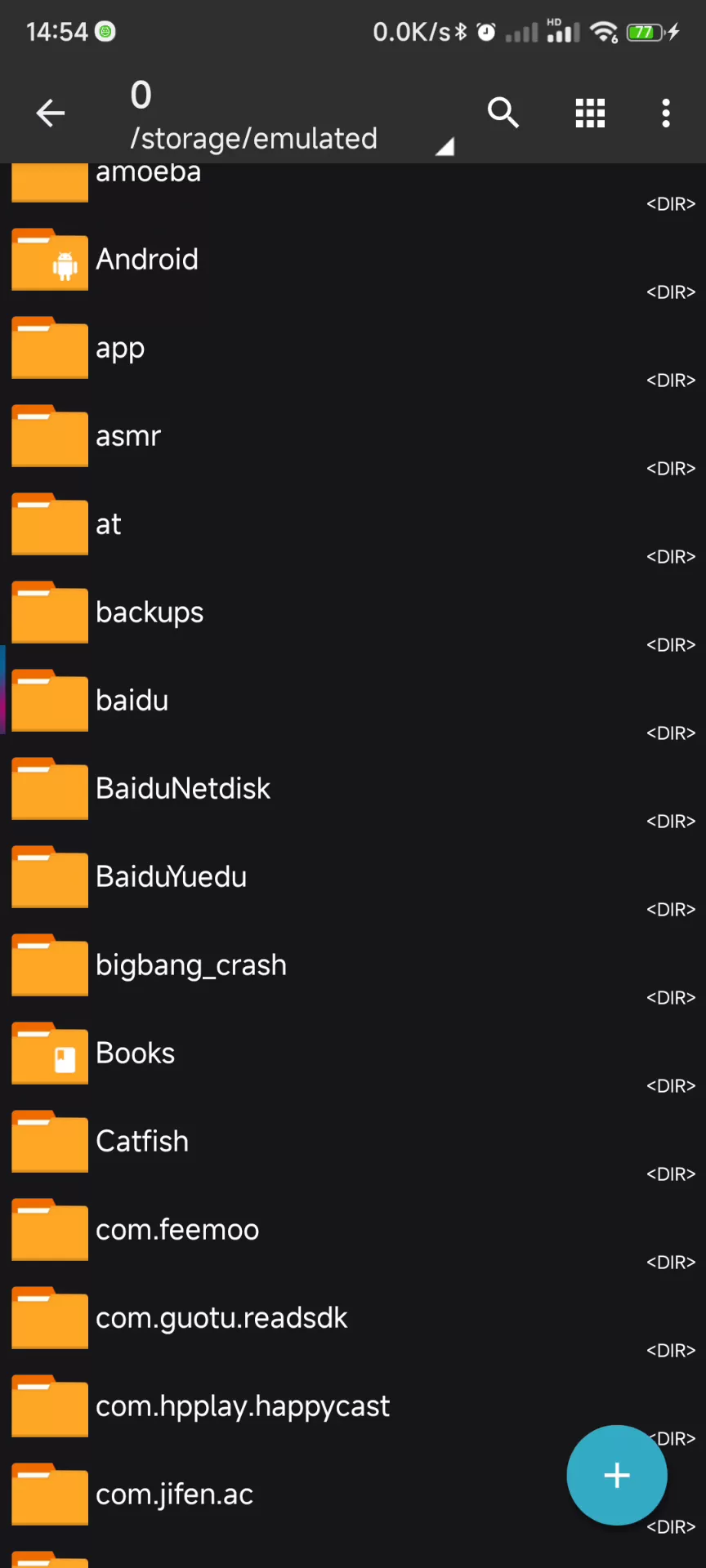The height and width of the screenshot is (1568, 706).
Task: Open the Android folder
Action: 353,260
